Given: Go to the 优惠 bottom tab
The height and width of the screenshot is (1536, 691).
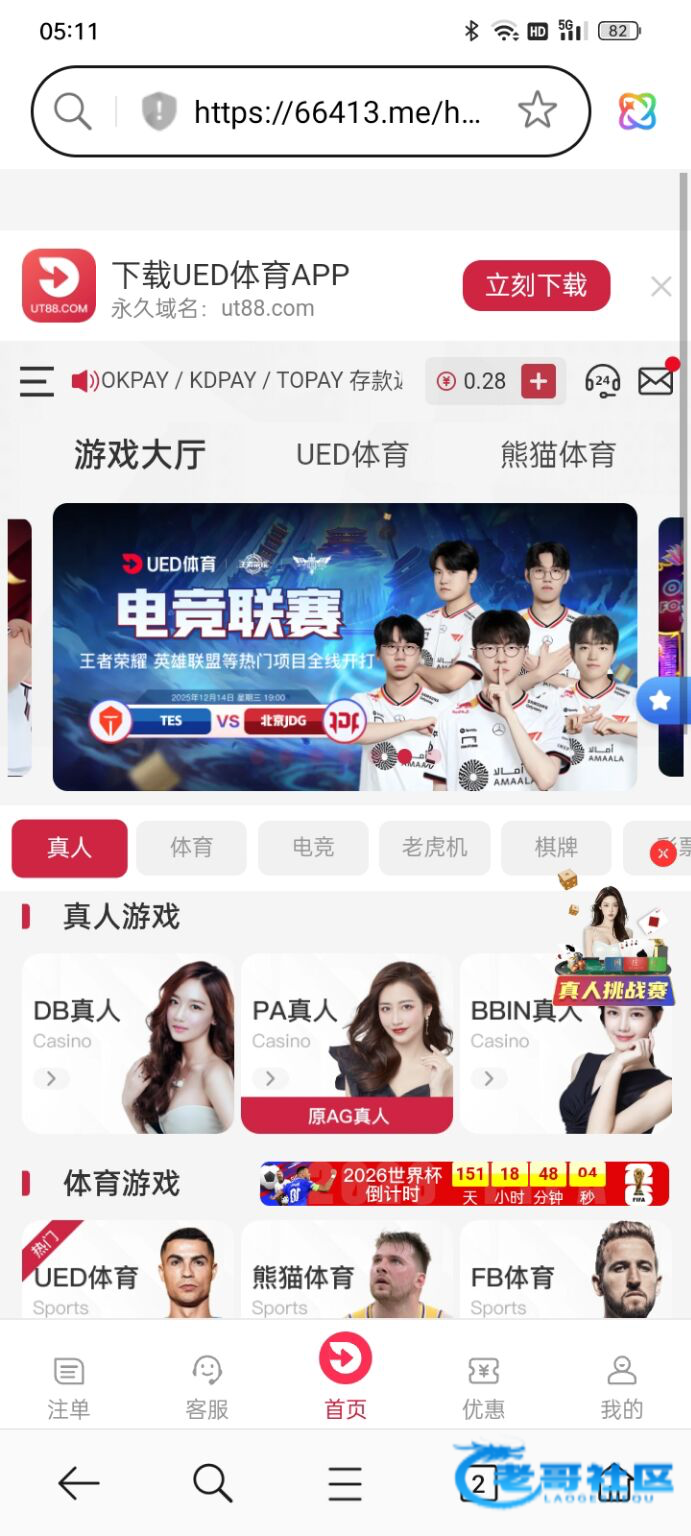Looking at the screenshot, I should (484, 1387).
